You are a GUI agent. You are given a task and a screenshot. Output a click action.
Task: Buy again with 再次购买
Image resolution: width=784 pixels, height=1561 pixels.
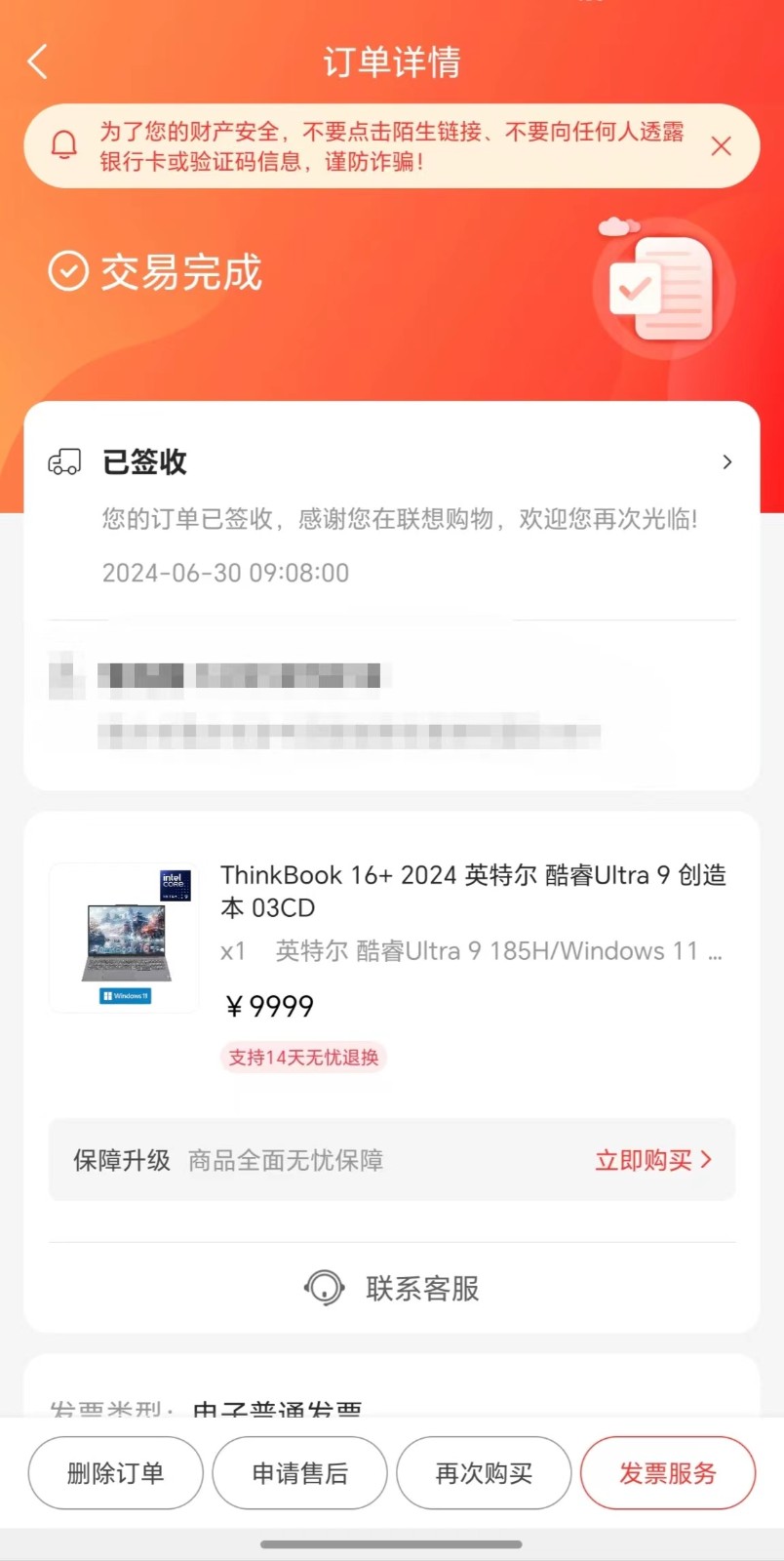coord(484,1473)
